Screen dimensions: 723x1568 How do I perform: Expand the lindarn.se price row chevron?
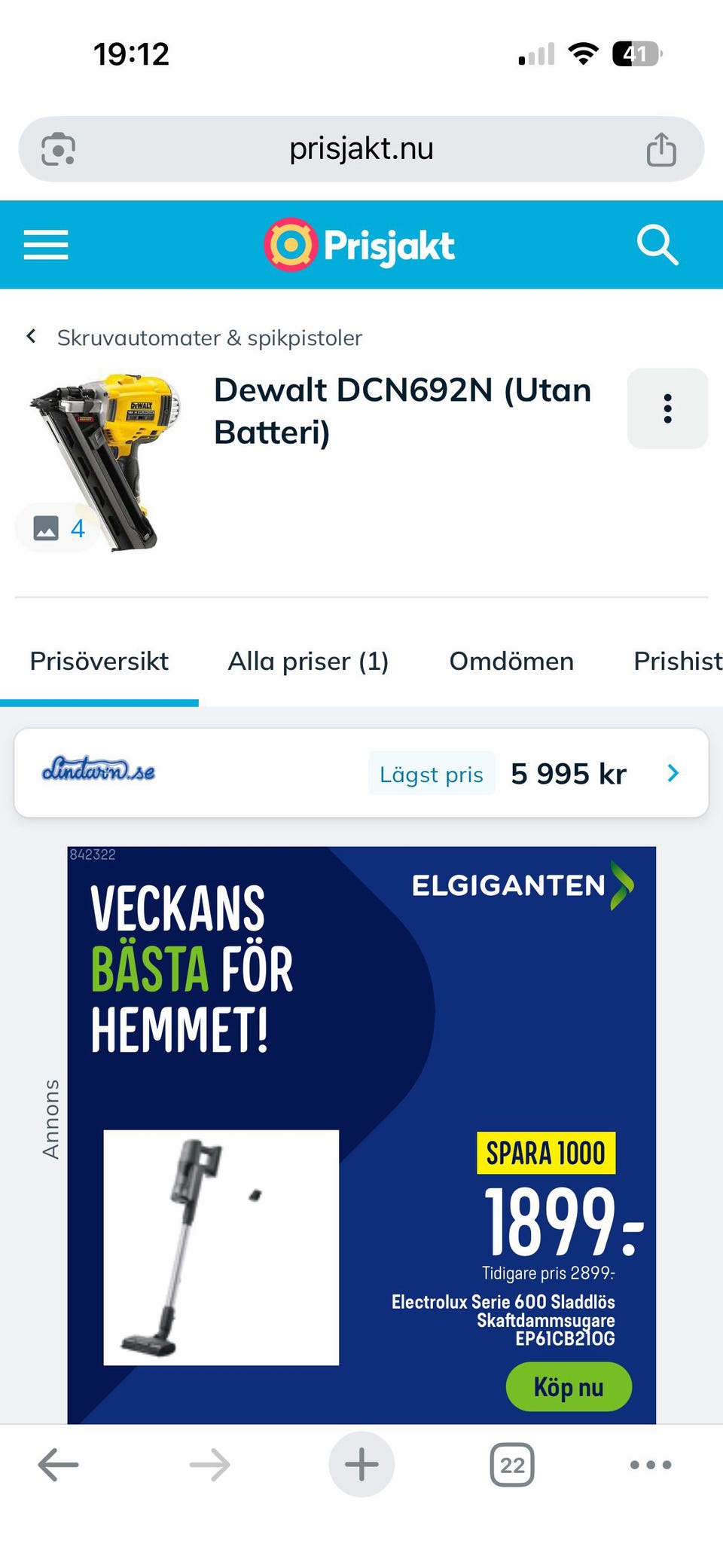(x=673, y=772)
